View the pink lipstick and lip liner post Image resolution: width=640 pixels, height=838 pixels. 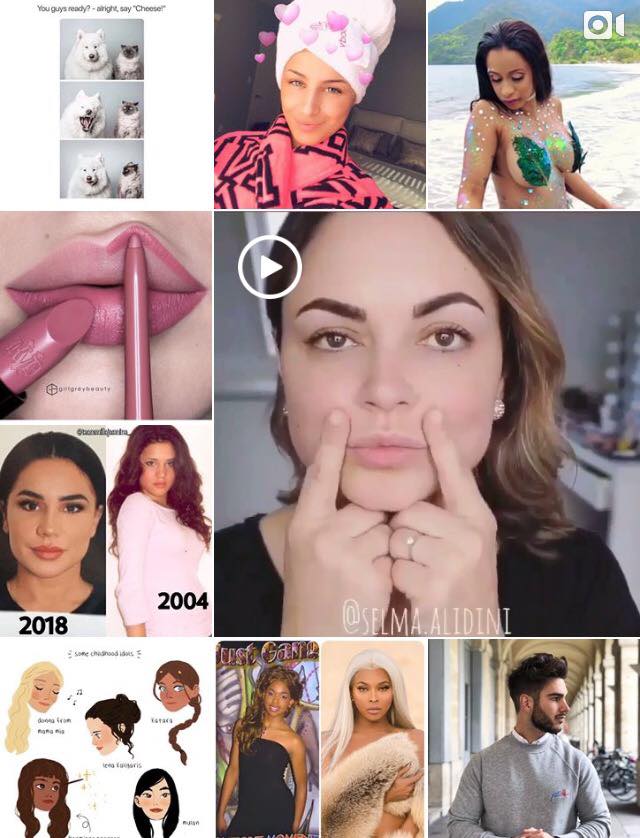105,316
